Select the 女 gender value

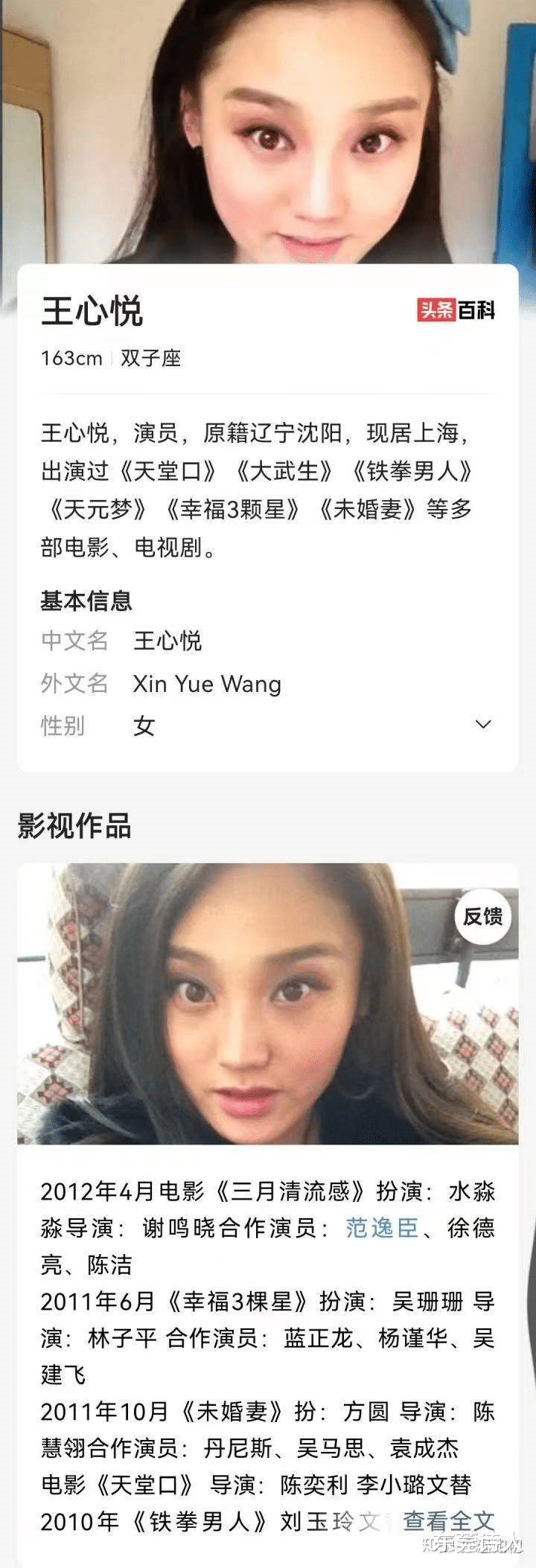[x=141, y=725]
